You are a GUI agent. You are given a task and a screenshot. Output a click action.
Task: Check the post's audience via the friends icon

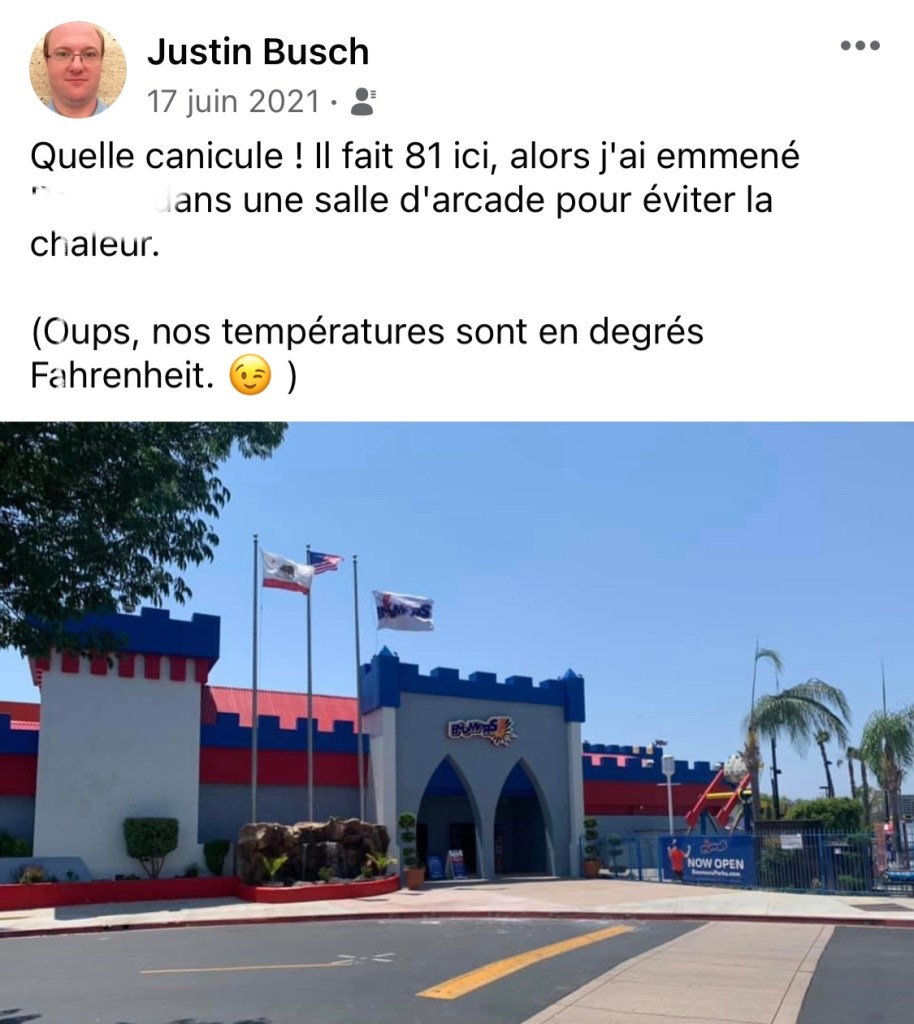pos(364,101)
